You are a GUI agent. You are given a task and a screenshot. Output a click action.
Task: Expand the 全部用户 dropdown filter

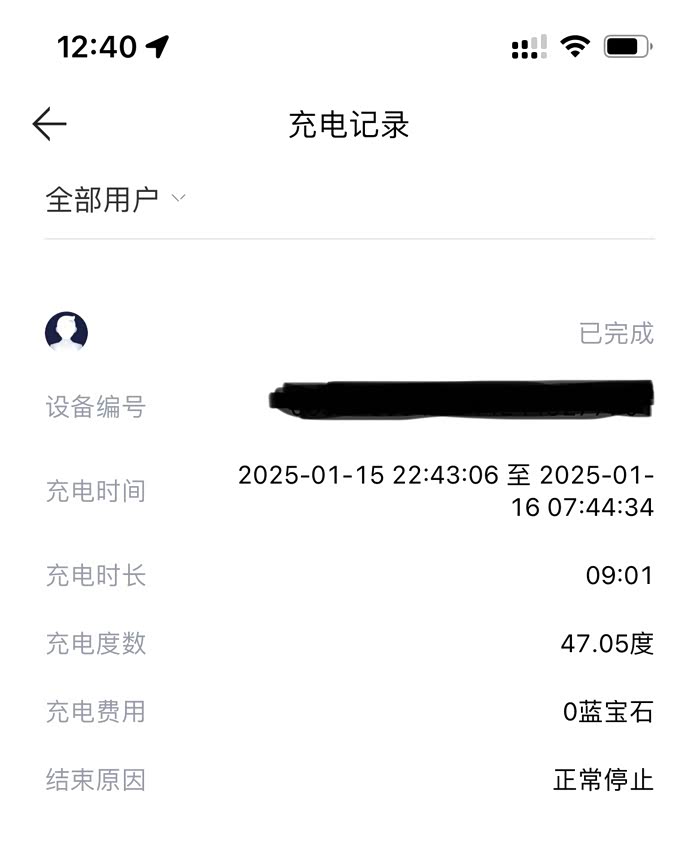[116, 199]
